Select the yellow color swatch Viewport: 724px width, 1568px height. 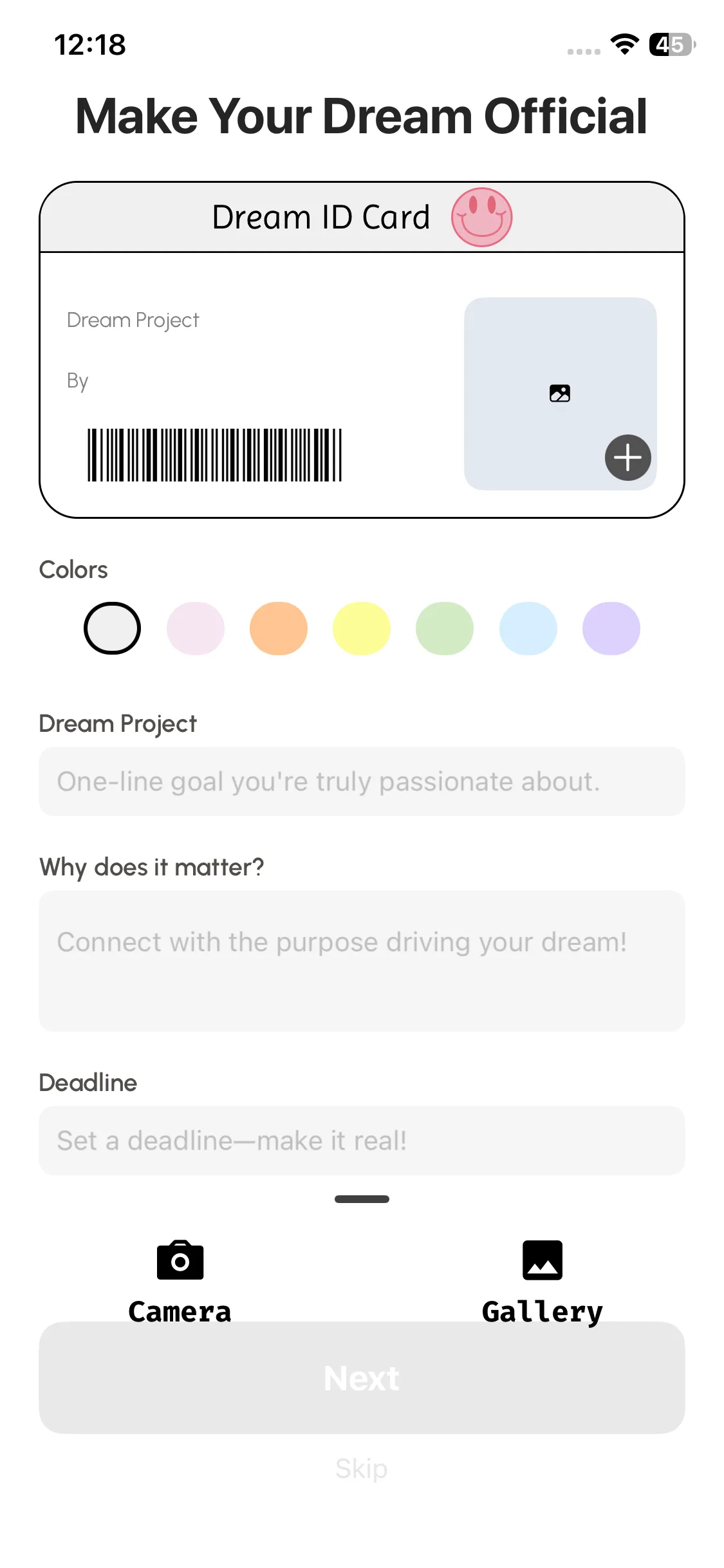[x=362, y=628]
